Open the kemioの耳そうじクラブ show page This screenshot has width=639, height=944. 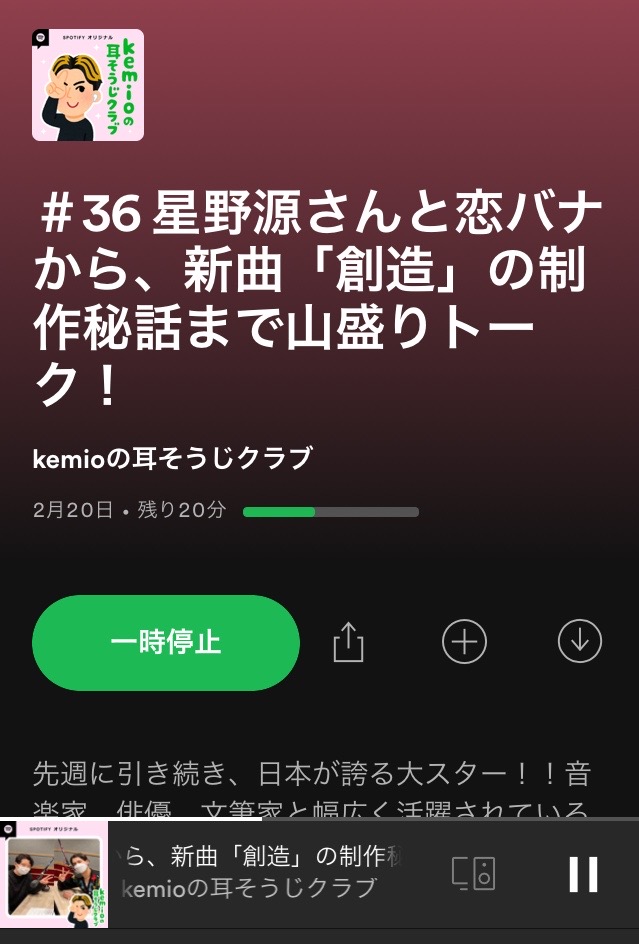pos(172,459)
